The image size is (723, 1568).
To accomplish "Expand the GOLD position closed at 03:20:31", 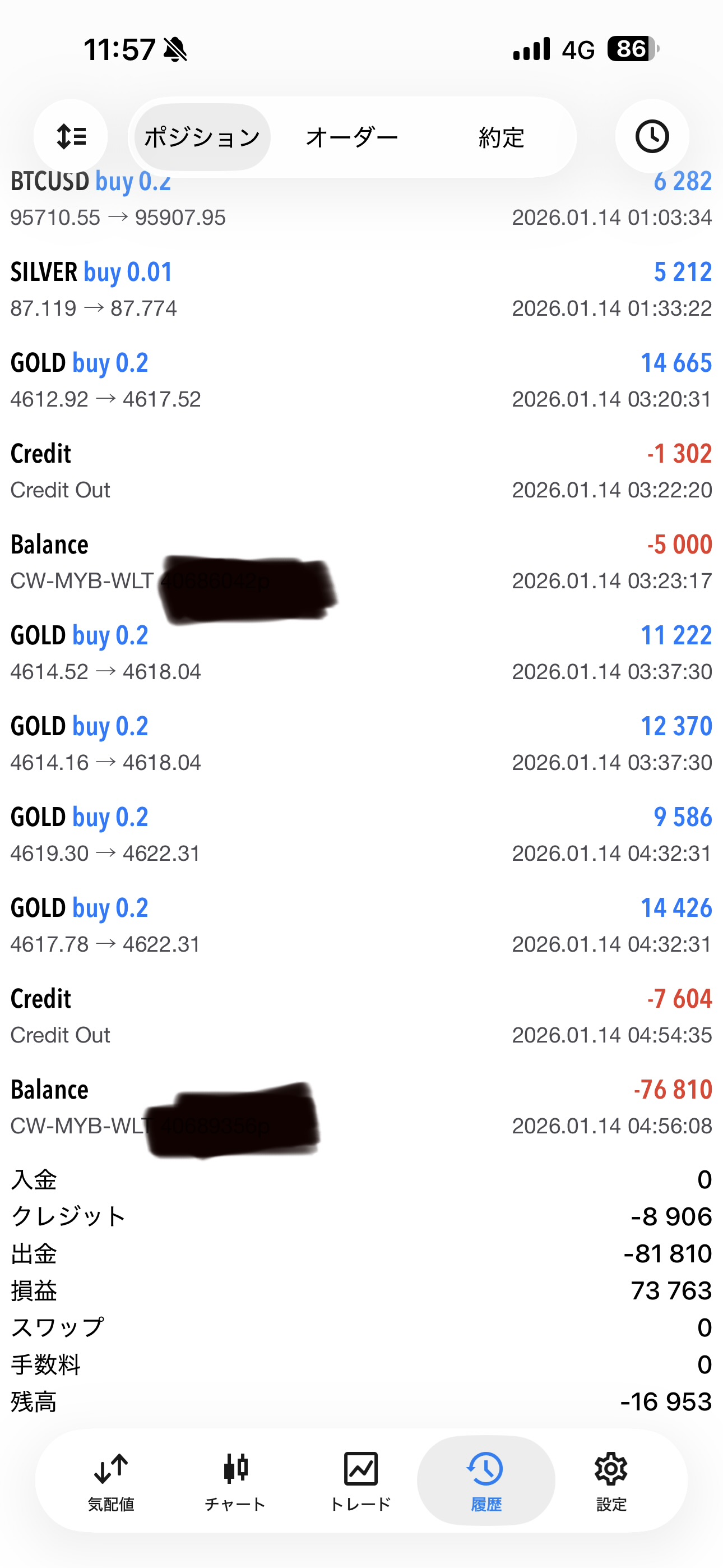I will [361, 380].
